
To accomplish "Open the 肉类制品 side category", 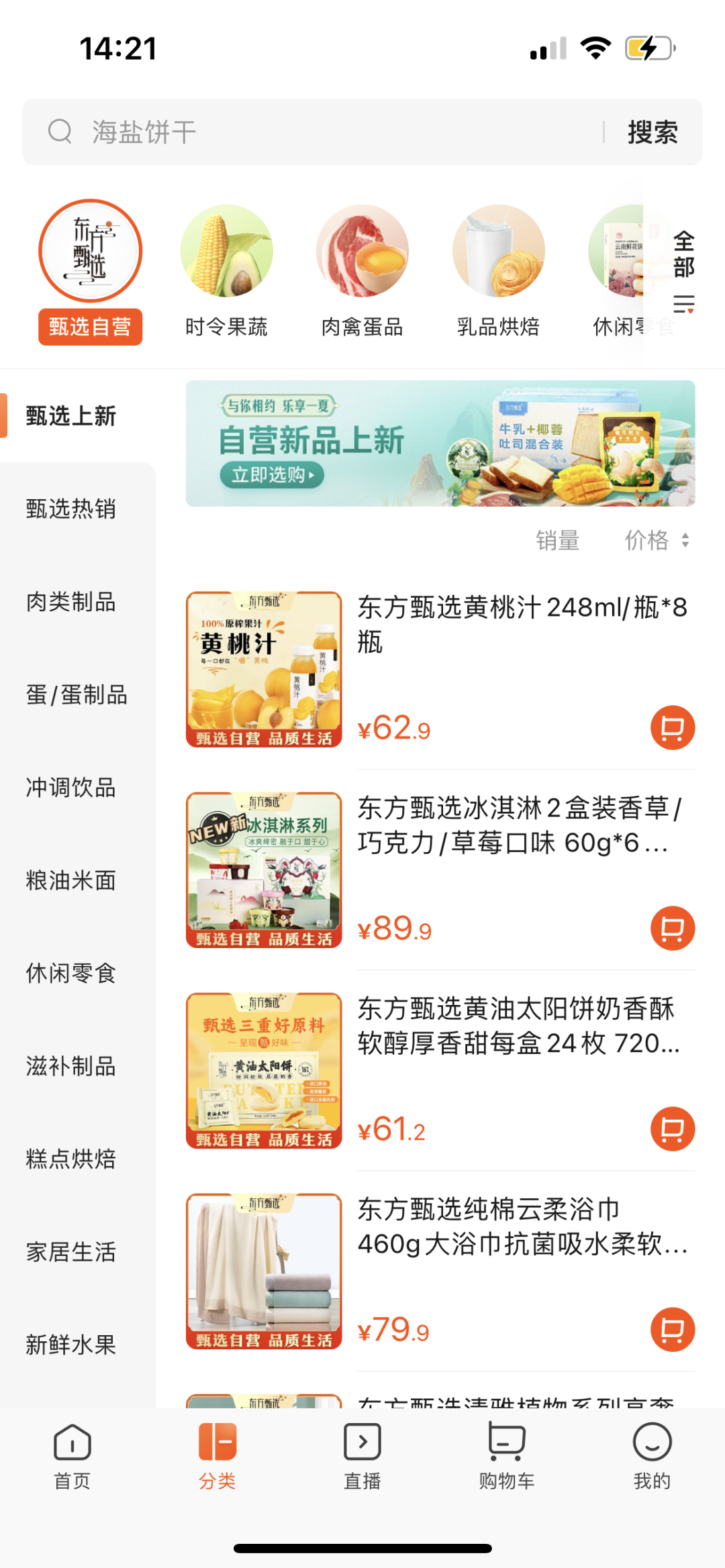I will click(x=71, y=602).
